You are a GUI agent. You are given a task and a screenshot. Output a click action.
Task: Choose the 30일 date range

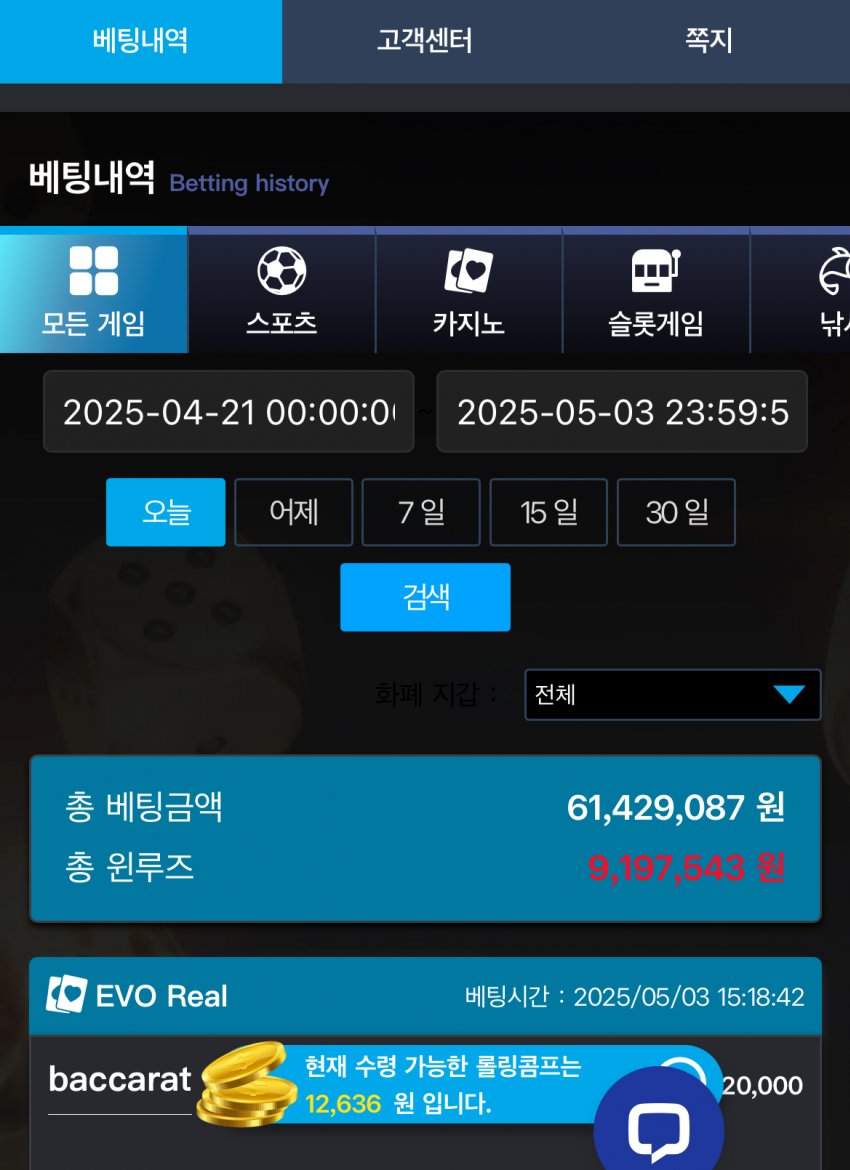(x=676, y=512)
